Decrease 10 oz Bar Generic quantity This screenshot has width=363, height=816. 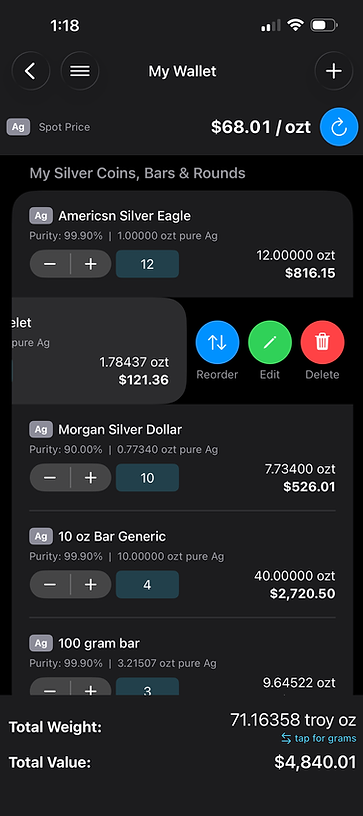[50, 584]
